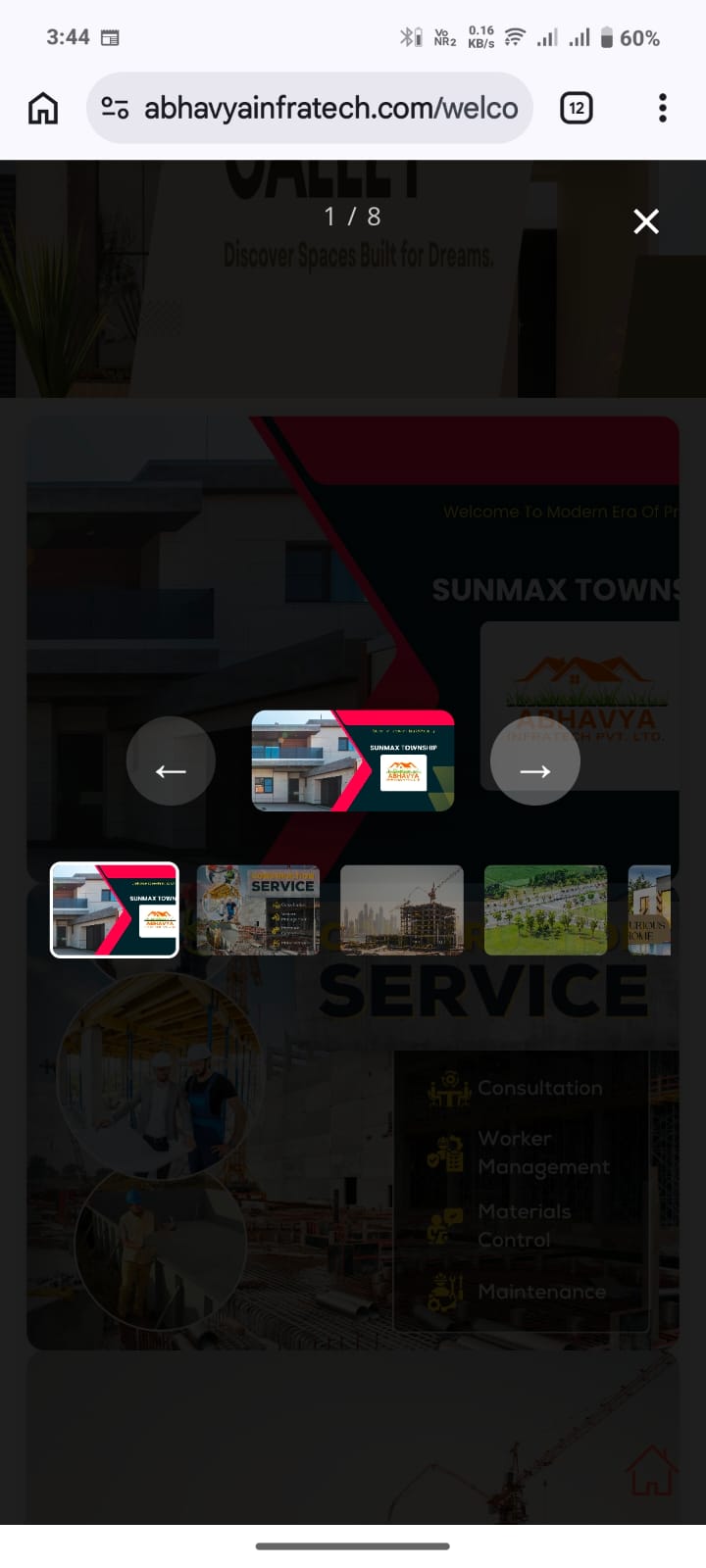Screen dimensions: 706x1568
Task: Select the Sunmax Township thumbnail
Action: [x=115, y=909]
